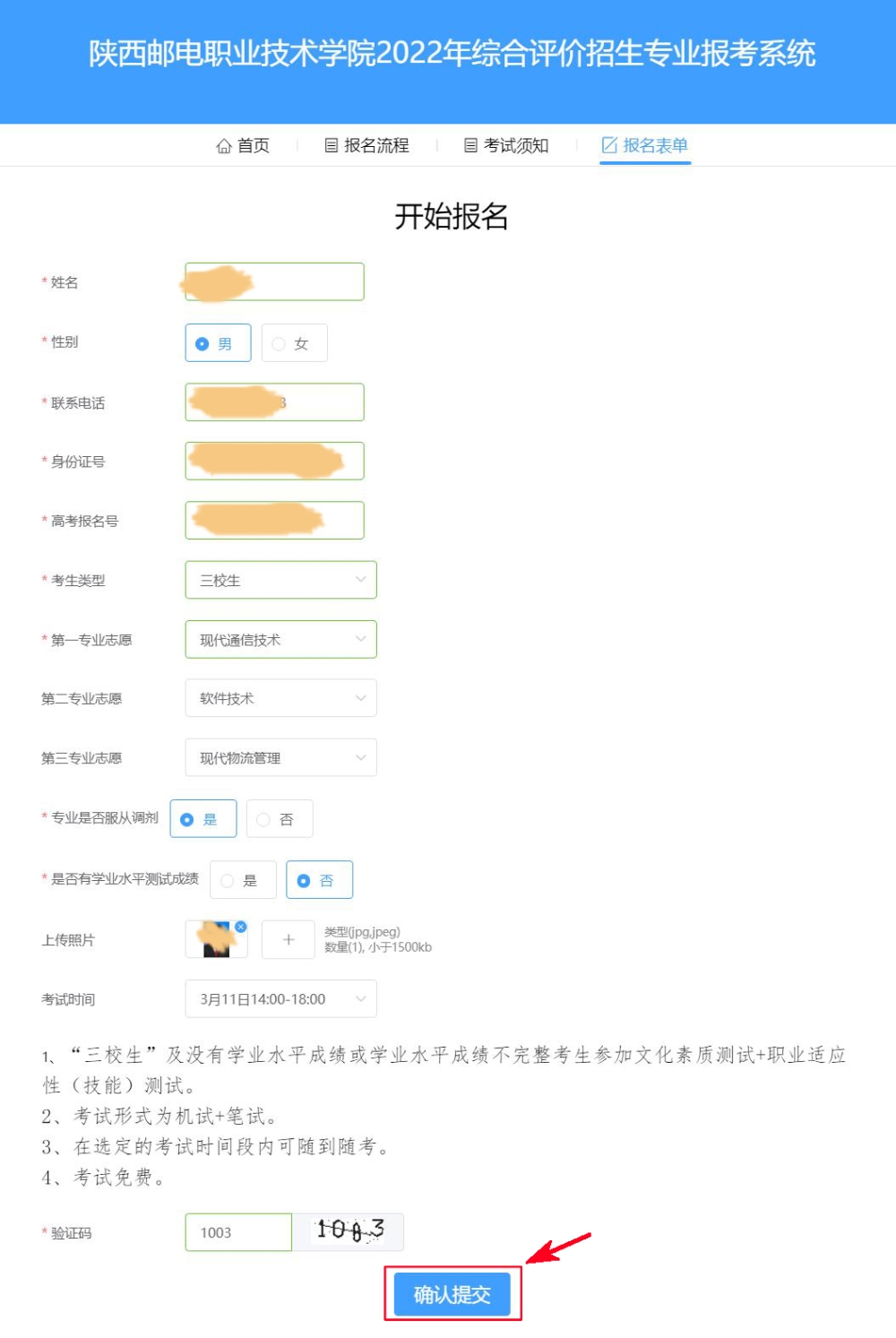Select 否 for 专业是否服从调剂

click(x=280, y=819)
